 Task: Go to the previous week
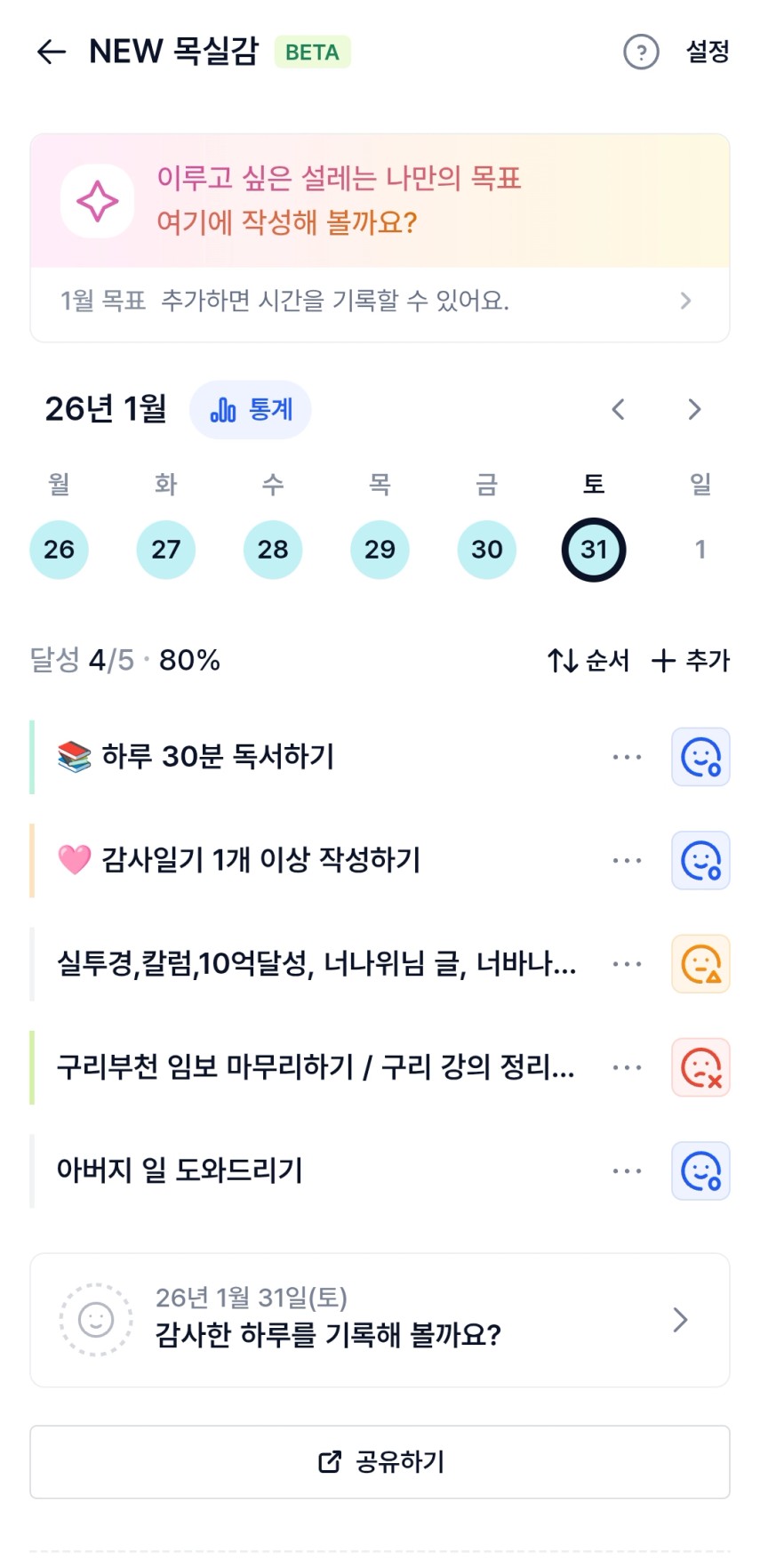(x=619, y=410)
